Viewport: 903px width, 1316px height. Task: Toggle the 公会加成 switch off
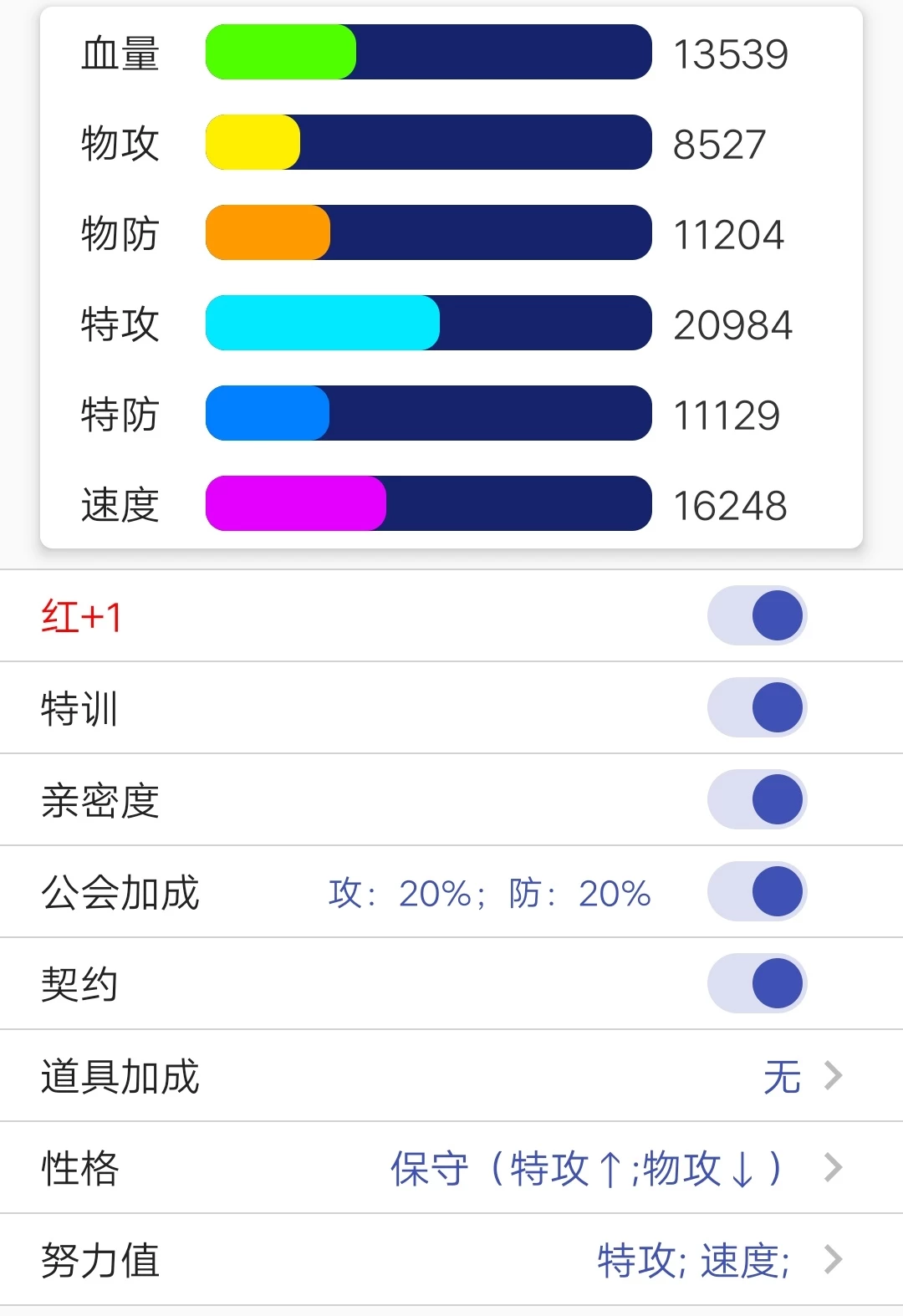[757, 892]
